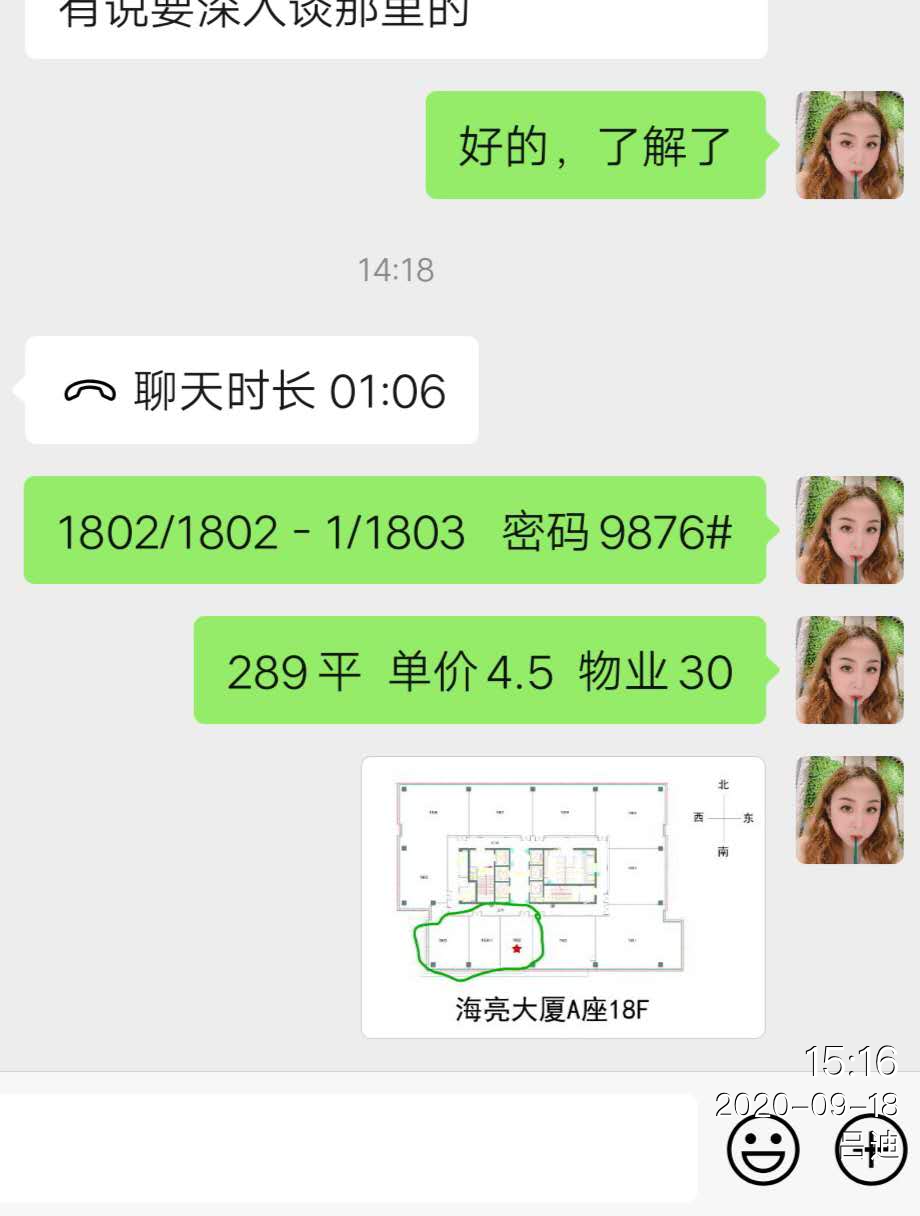
Task: Open the plus attachment menu
Action: [870, 1149]
